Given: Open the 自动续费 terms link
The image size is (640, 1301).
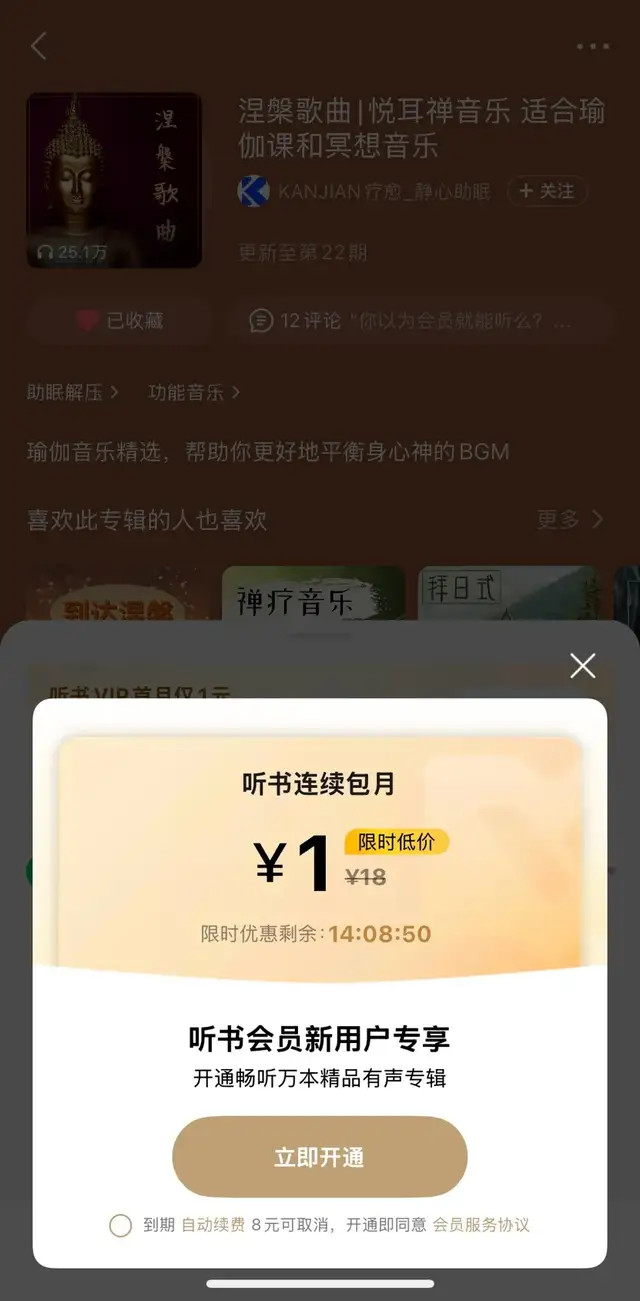Looking at the screenshot, I should pyautogui.click(x=213, y=1225).
